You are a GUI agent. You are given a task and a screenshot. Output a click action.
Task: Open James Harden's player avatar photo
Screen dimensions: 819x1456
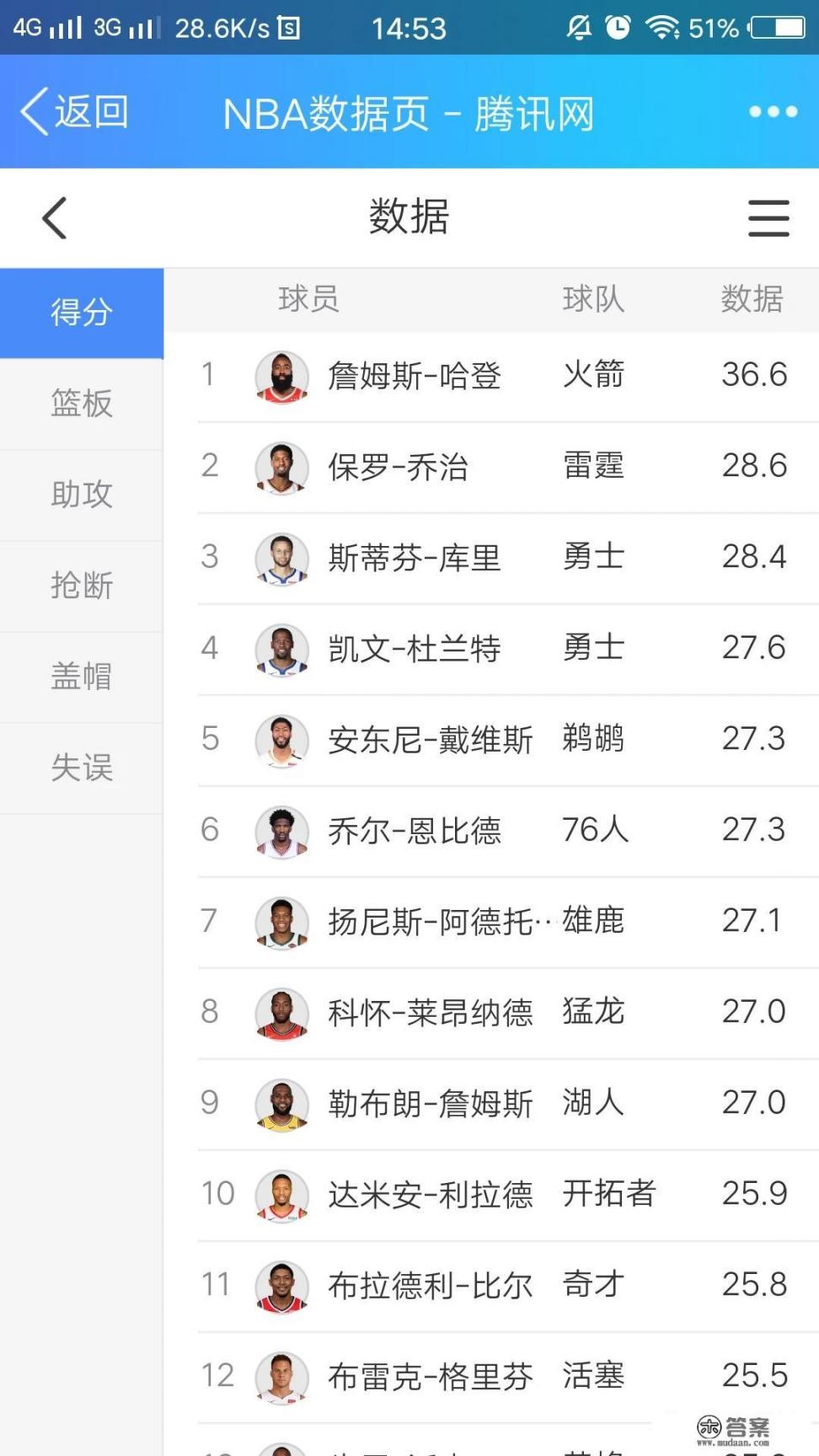click(282, 376)
